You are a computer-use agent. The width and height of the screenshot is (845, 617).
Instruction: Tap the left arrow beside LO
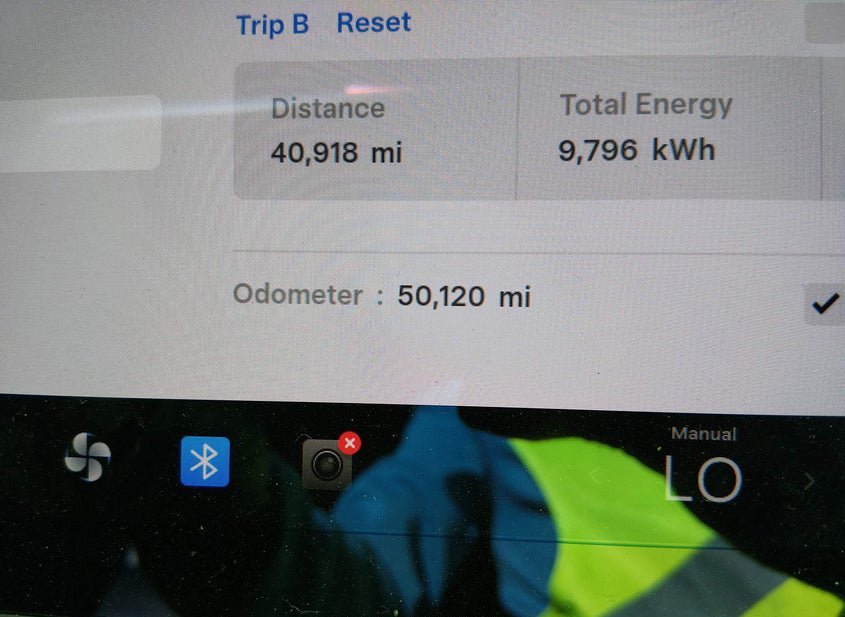click(595, 477)
